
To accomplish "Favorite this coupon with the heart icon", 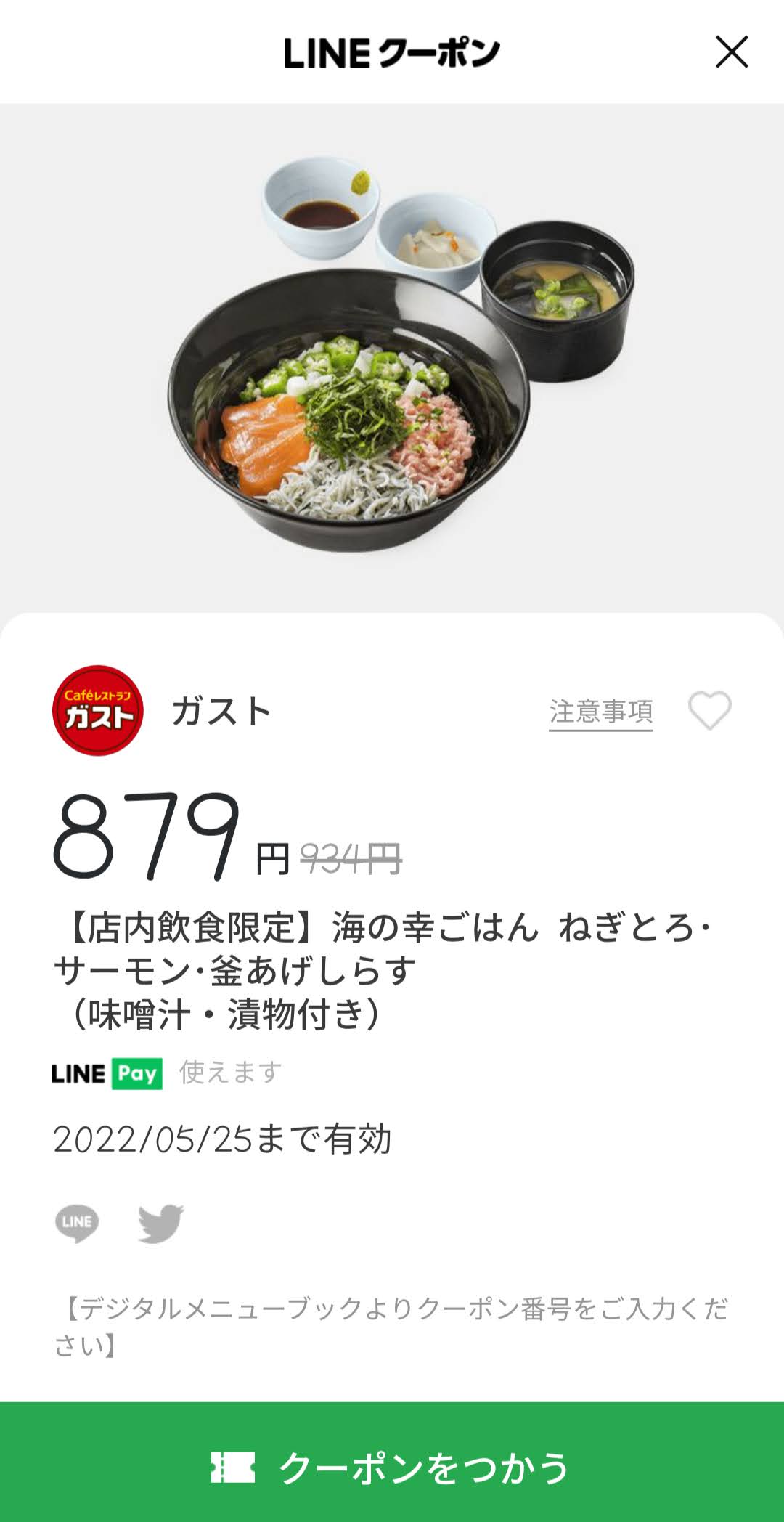I will pyautogui.click(x=710, y=710).
